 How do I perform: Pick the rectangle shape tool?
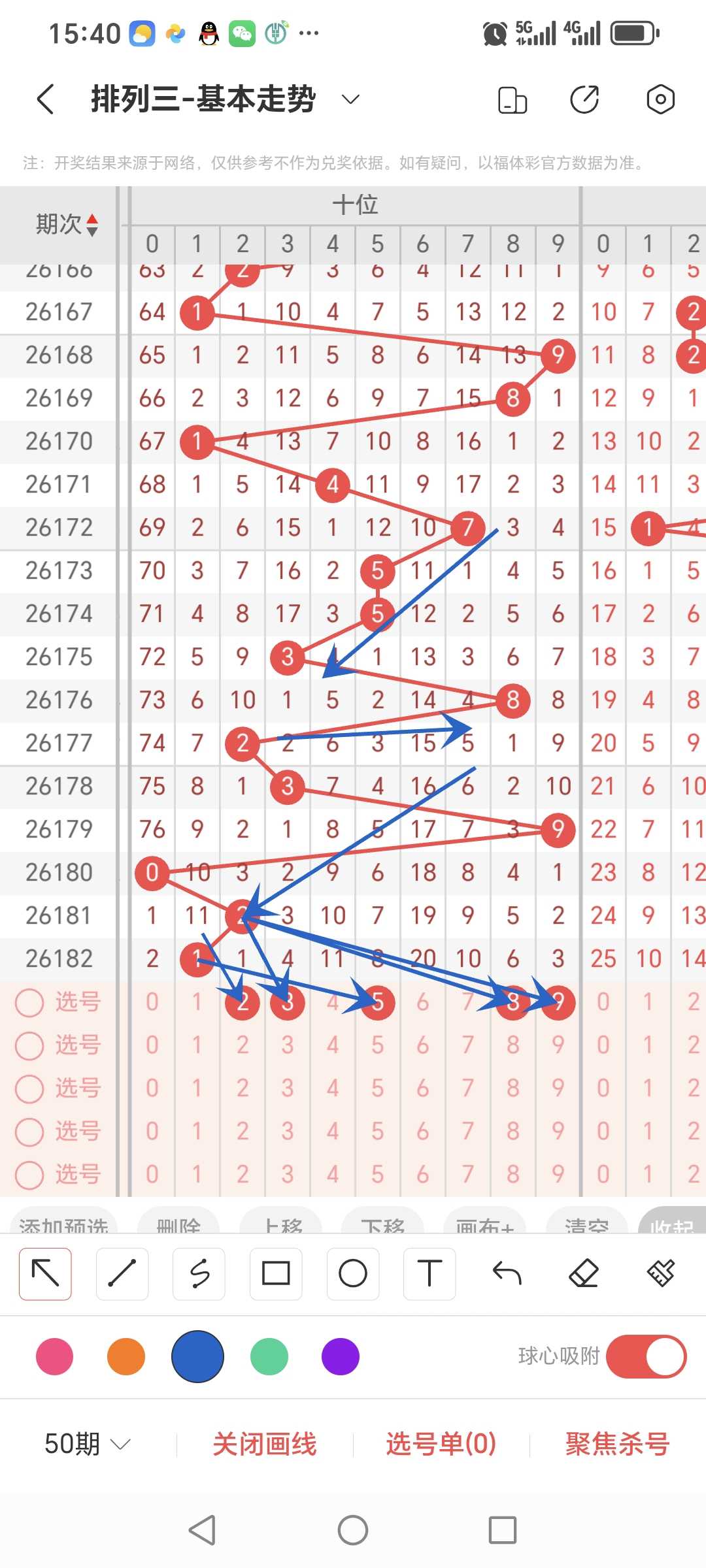[276, 1273]
